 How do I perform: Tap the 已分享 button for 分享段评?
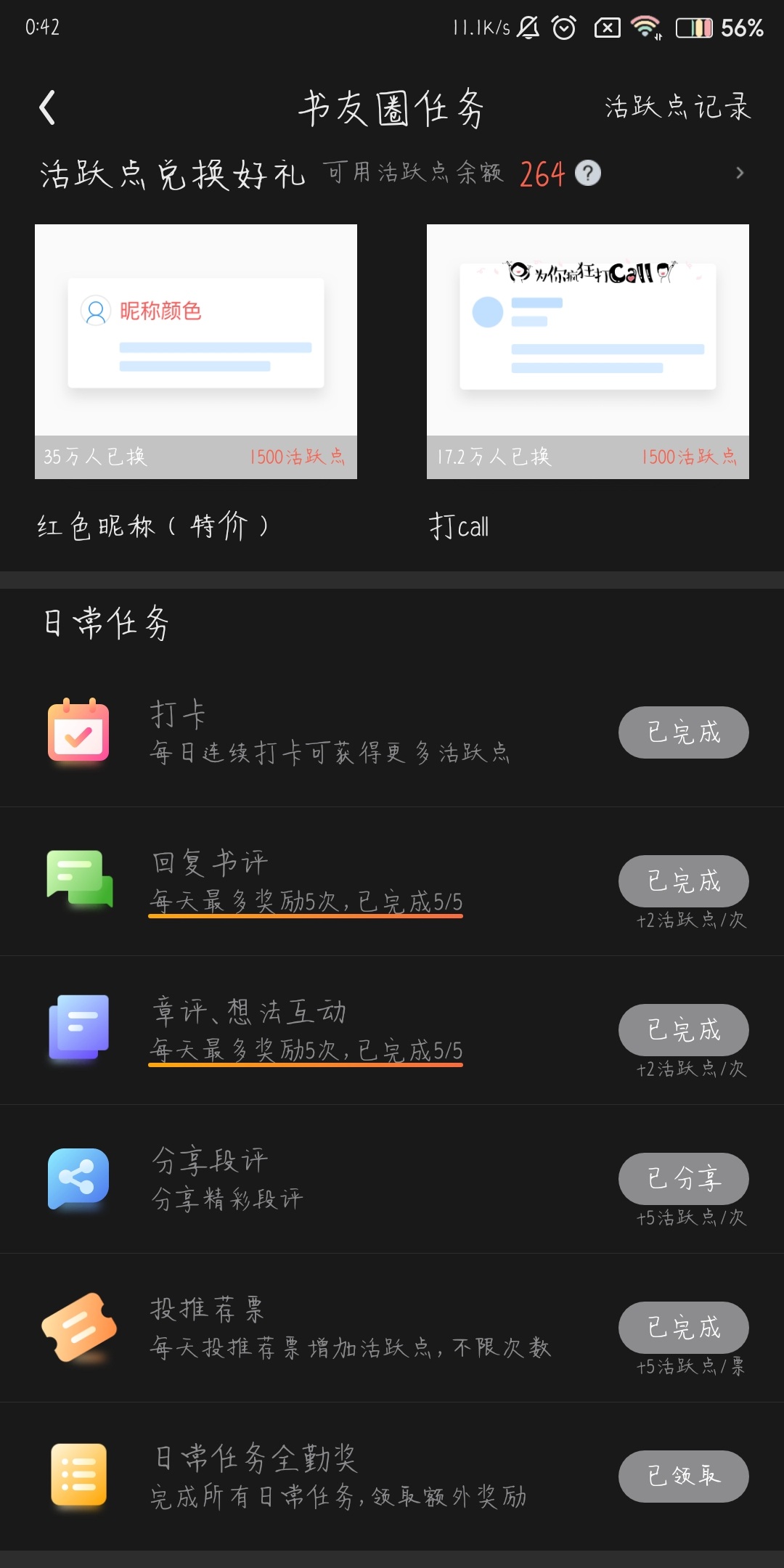pos(684,1179)
